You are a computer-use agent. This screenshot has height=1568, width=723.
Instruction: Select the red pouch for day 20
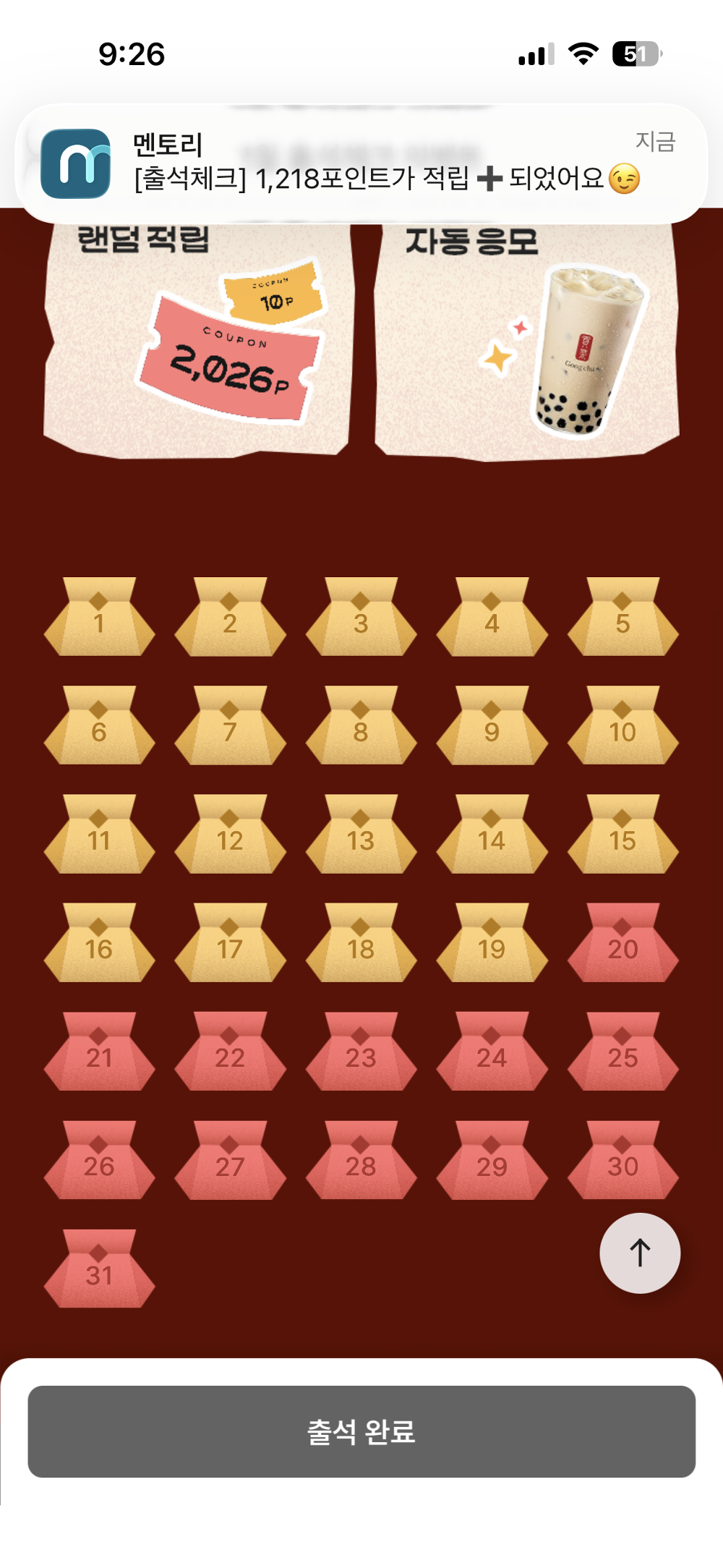coord(623,944)
